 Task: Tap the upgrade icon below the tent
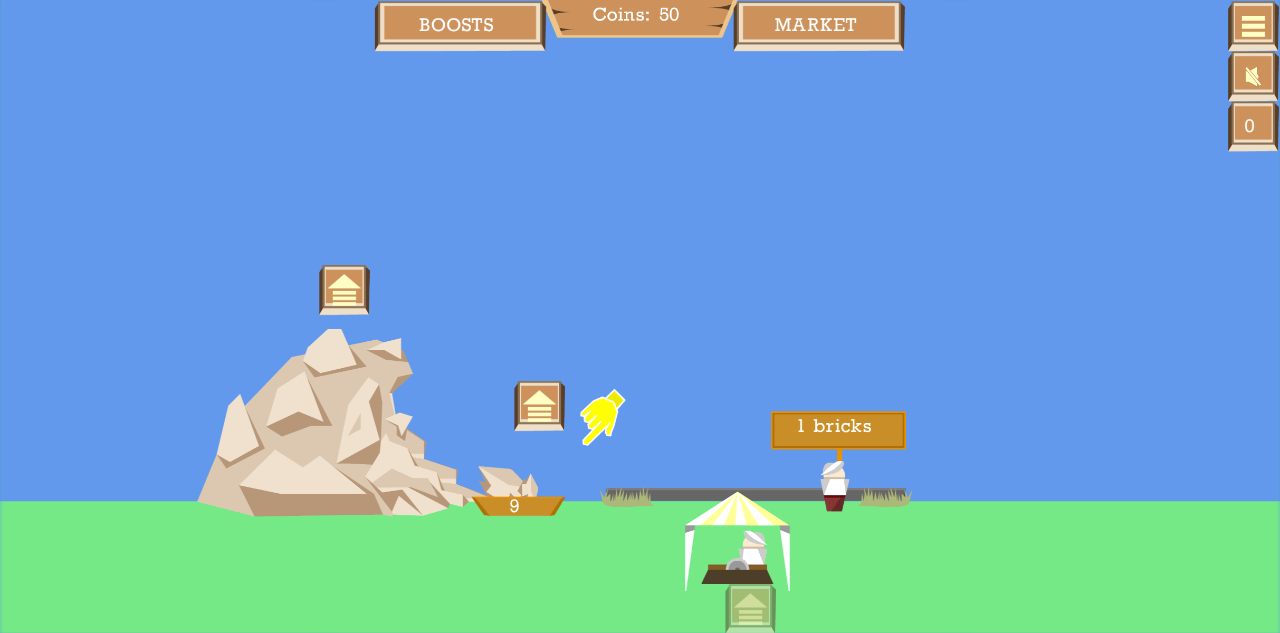tap(750, 607)
